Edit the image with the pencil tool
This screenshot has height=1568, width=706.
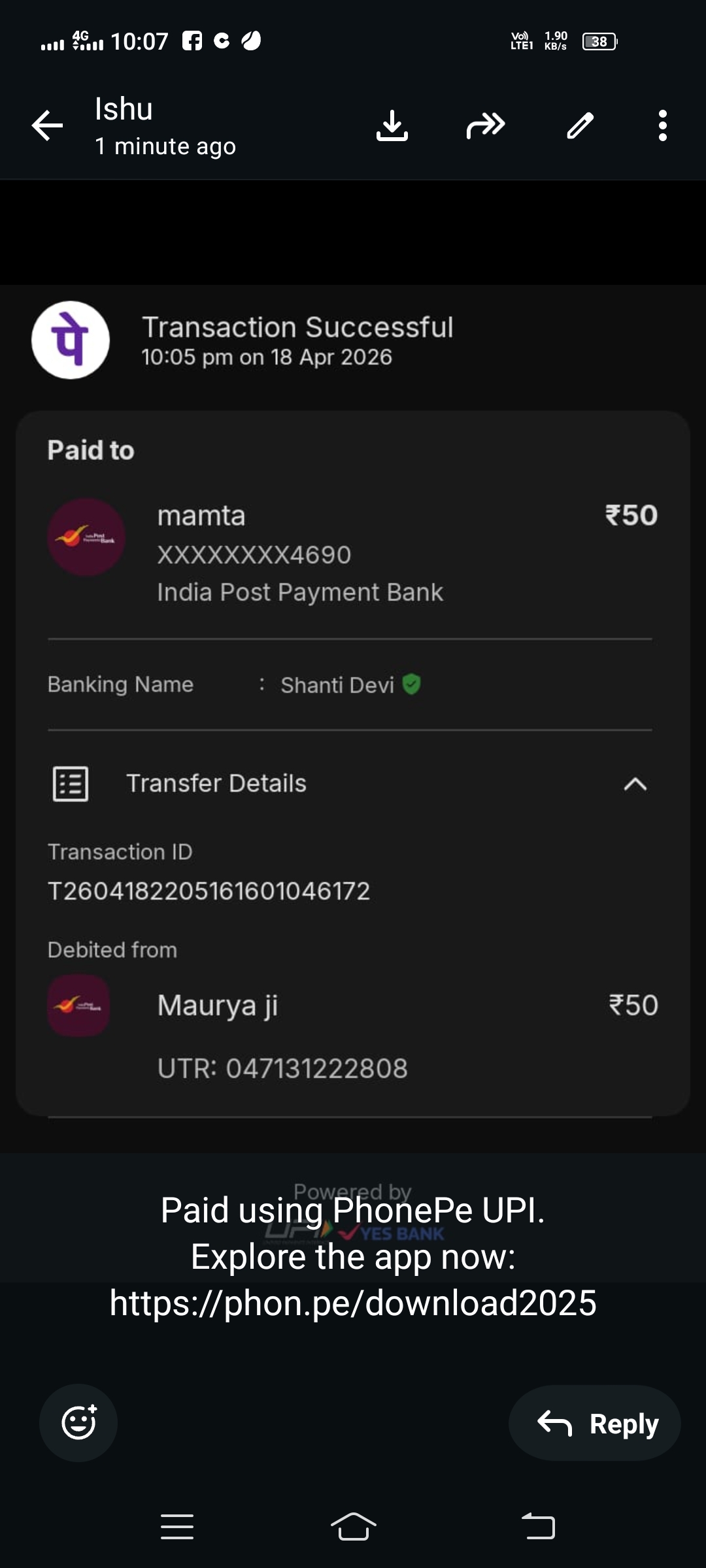(x=580, y=125)
